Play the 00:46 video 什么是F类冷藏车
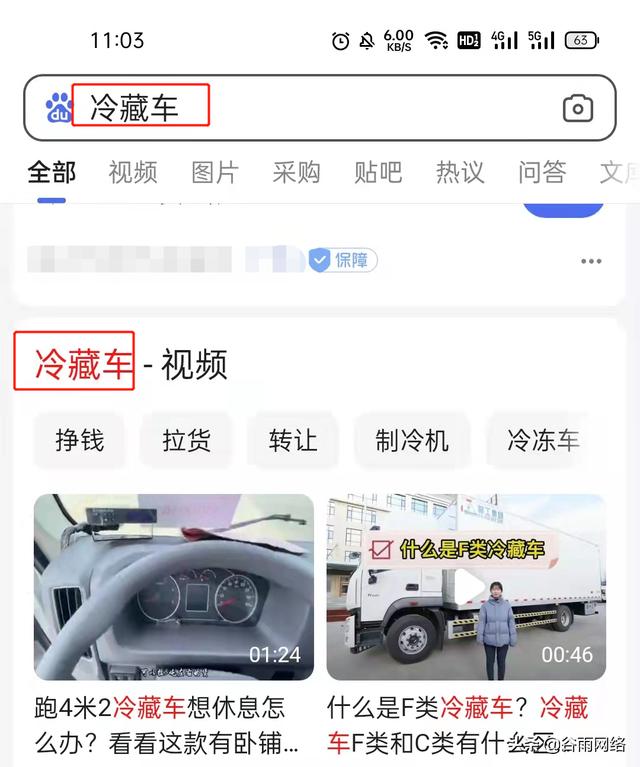The height and width of the screenshot is (767, 640). coord(466,587)
